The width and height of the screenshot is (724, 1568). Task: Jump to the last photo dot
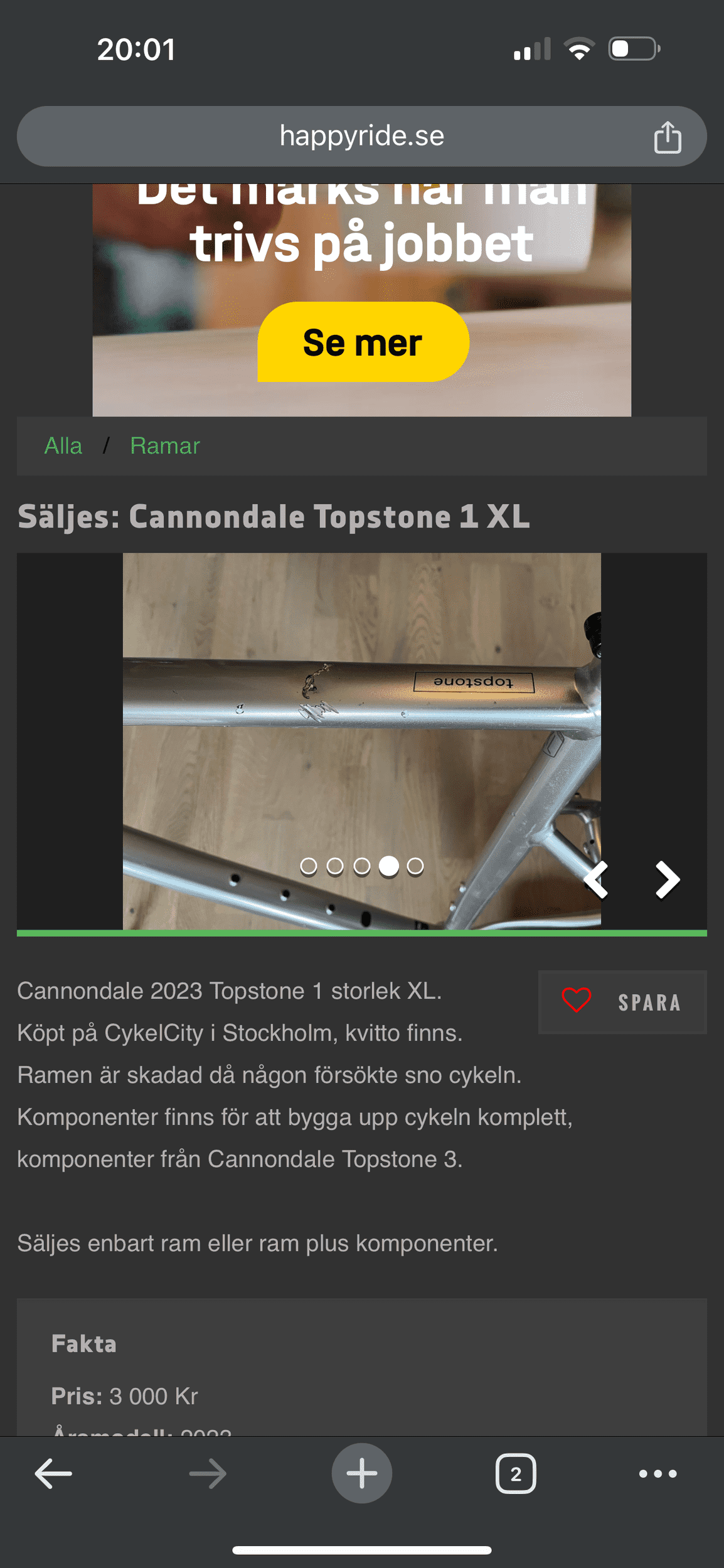pyautogui.click(x=415, y=866)
